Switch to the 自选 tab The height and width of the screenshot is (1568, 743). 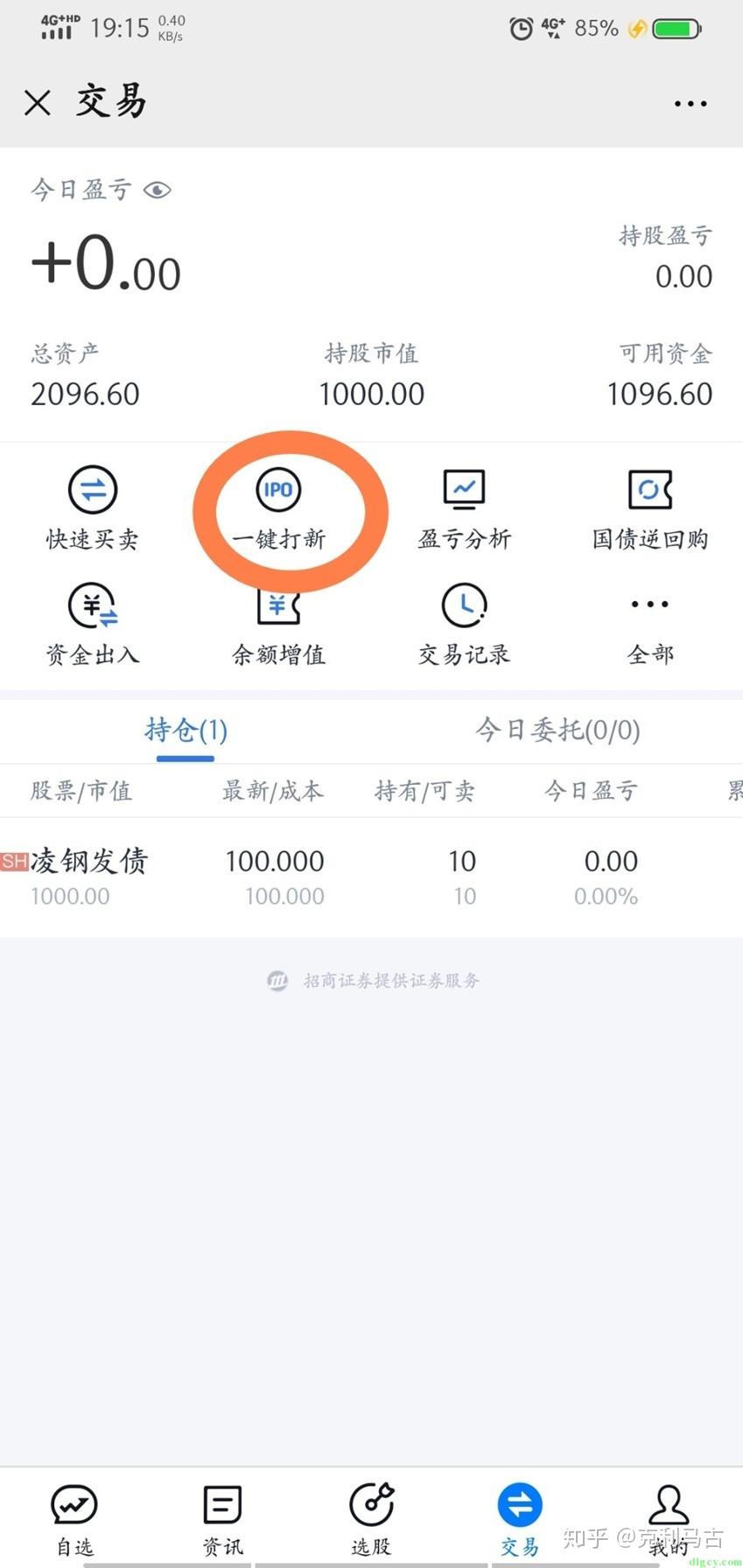click(74, 1519)
